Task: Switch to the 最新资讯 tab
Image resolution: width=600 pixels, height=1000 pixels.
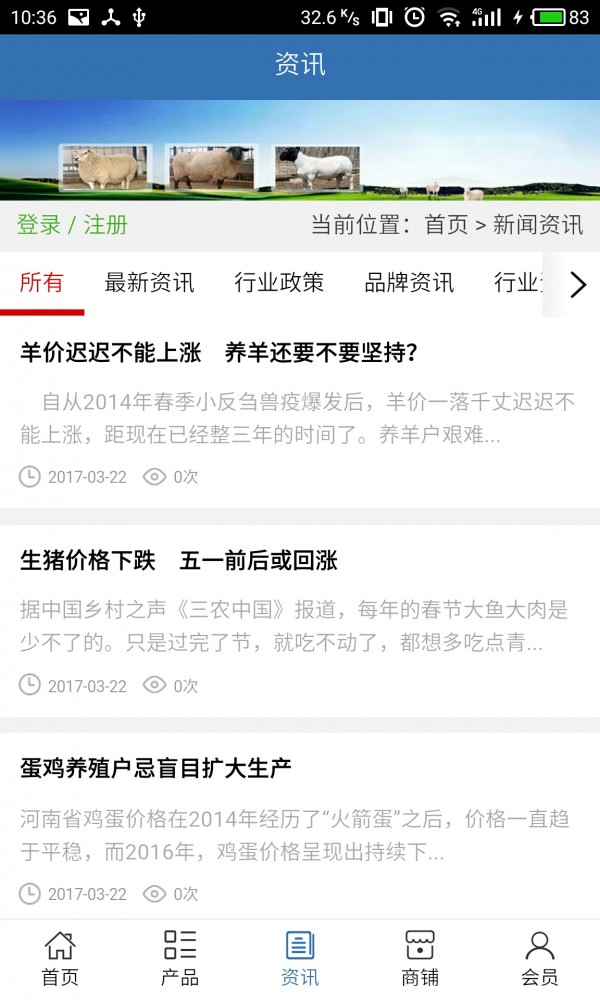Action: [x=149, y=283]
